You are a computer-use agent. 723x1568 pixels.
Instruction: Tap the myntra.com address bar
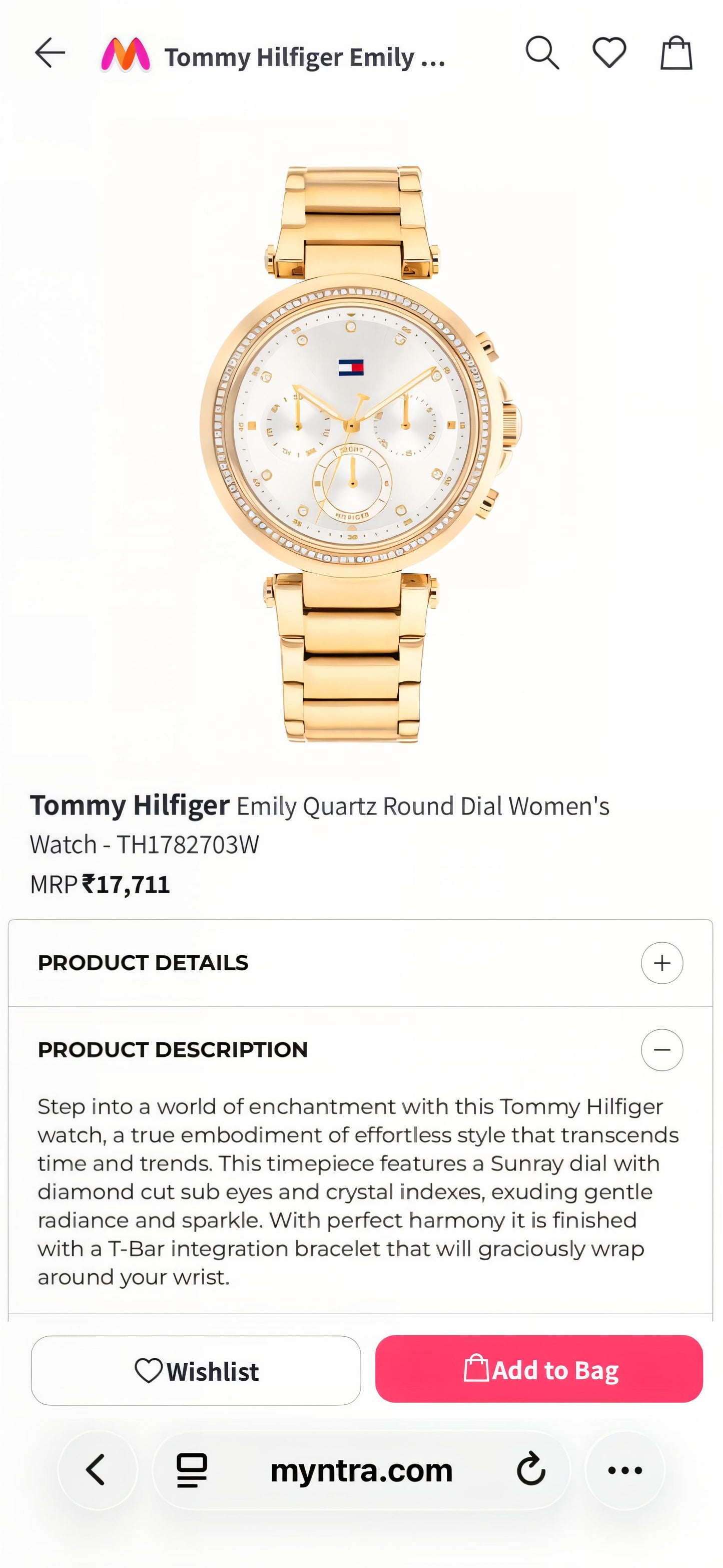361,1472
